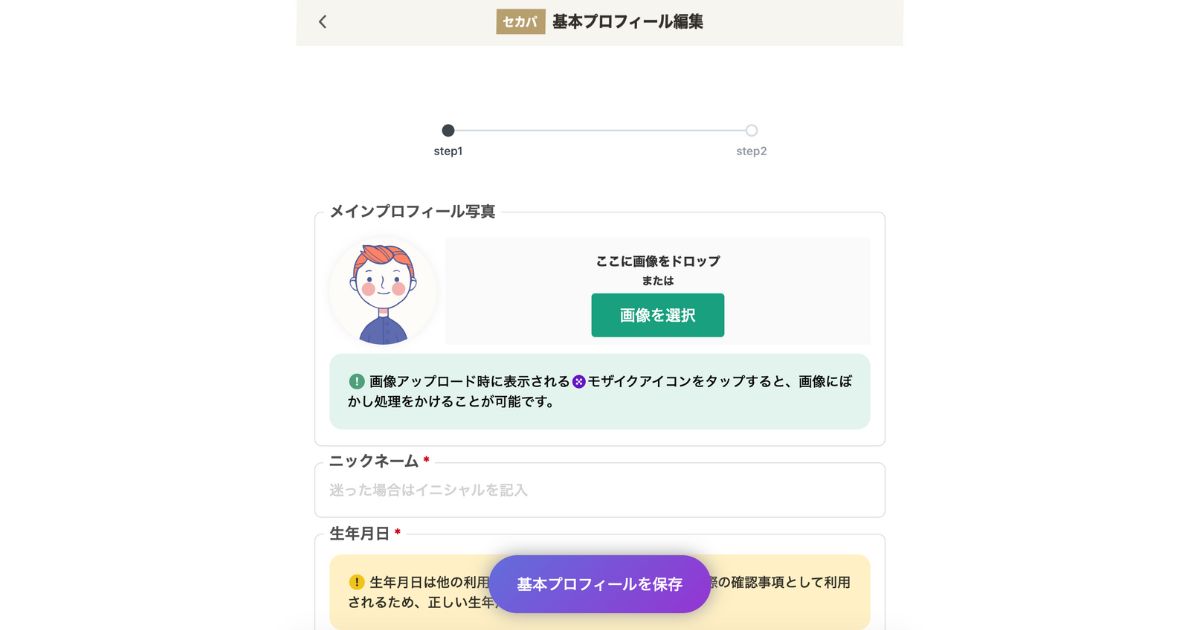The image size is (1200, 630).
Task: Tap the 画像を選択 button
Action: (657, 315)
